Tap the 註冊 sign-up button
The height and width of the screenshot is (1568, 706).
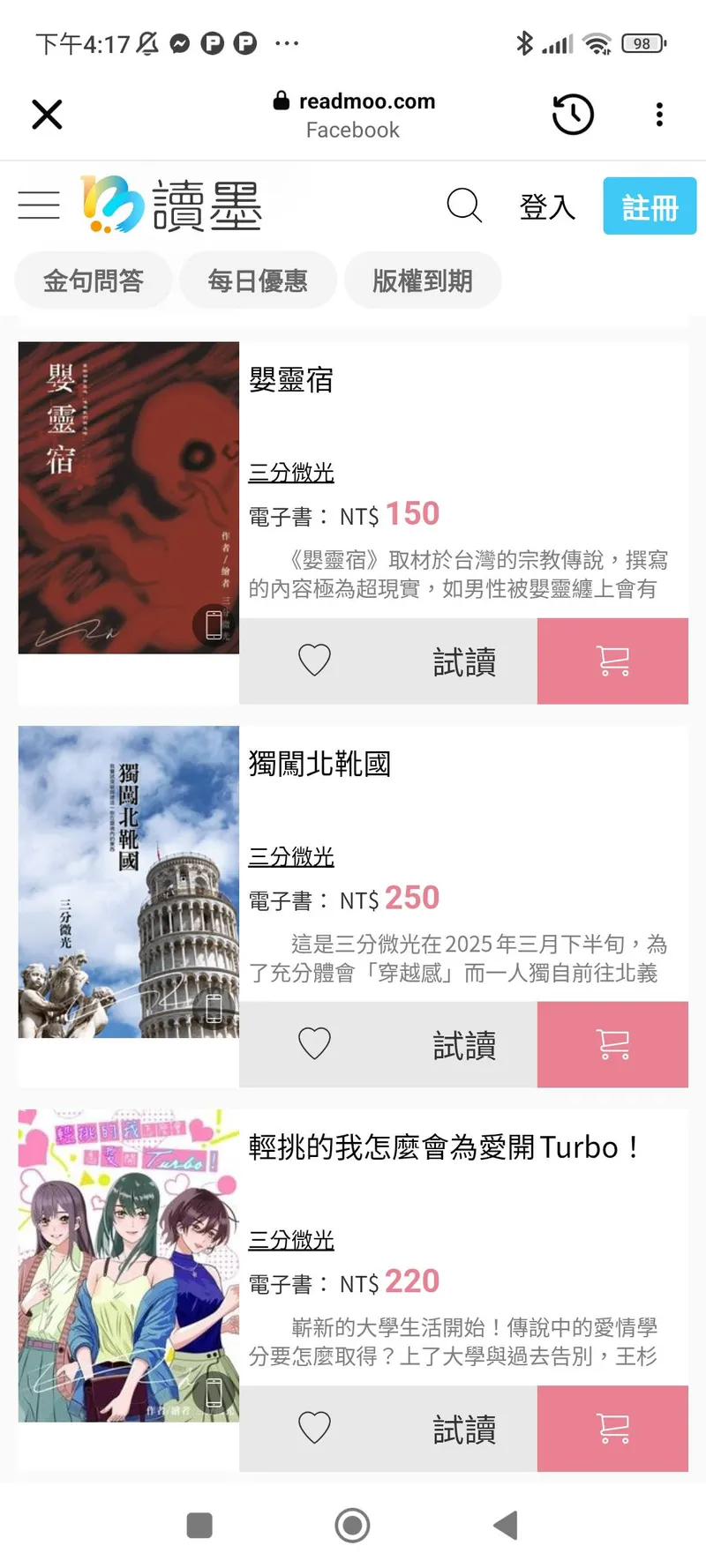click(x=650, y=207)
